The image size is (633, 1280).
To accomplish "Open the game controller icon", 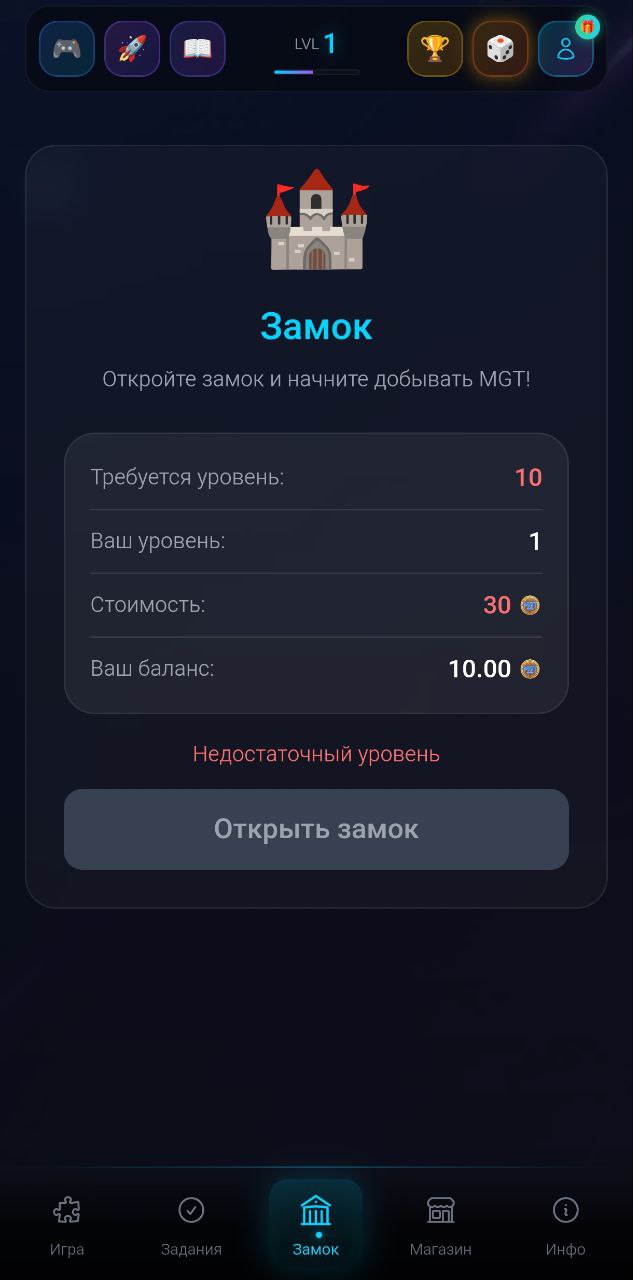I will click(67, 49).
